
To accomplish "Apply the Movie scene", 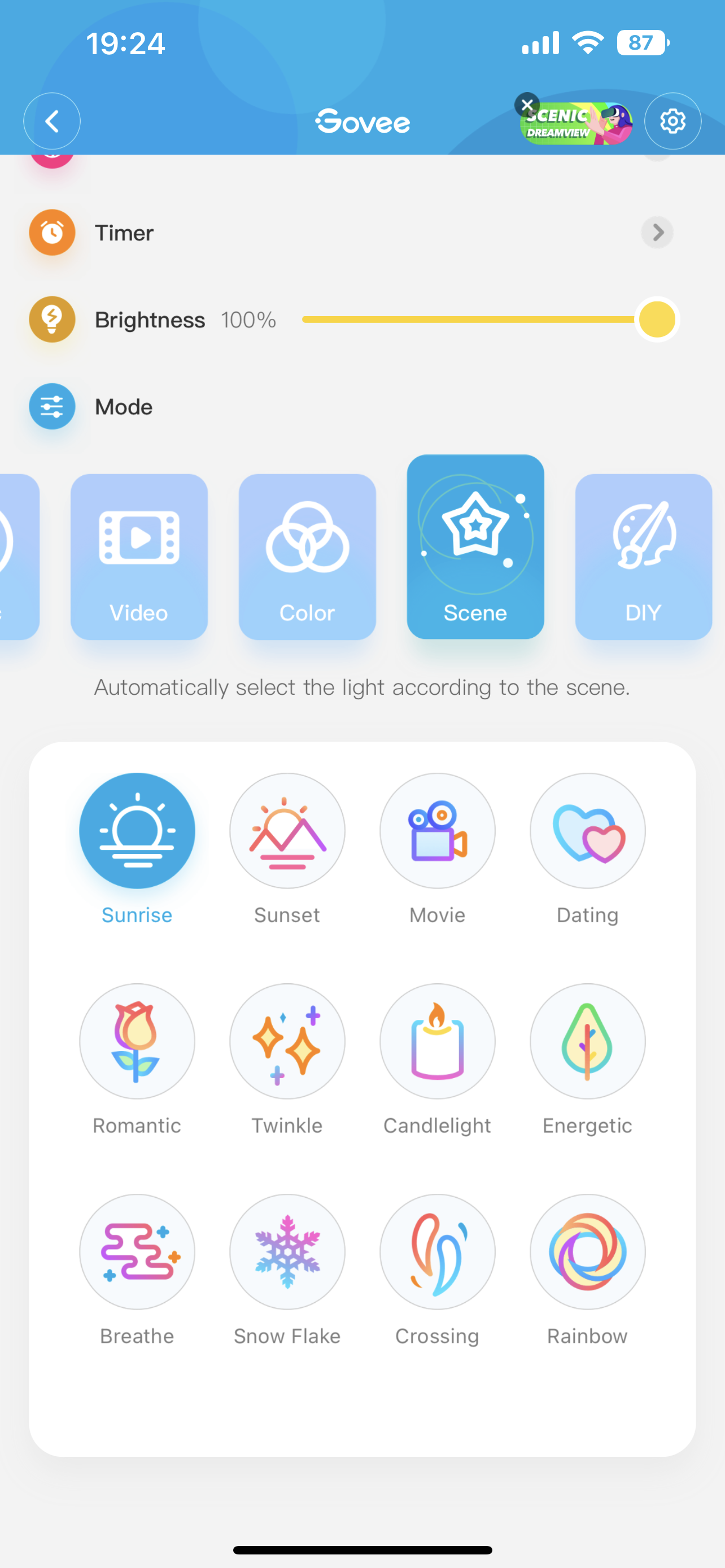I will click(x=437, y=831).
